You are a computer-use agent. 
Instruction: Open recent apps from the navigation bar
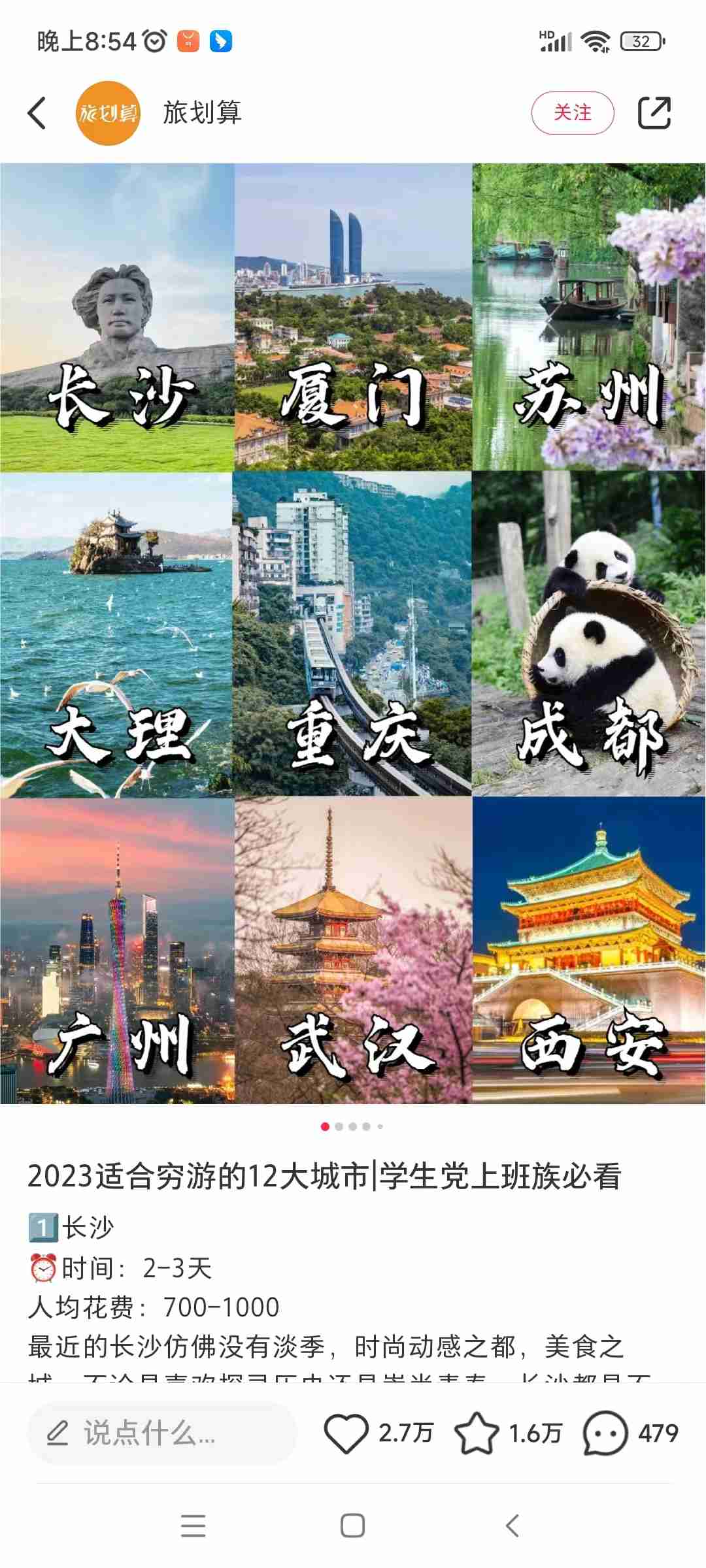tap(193, 1526)
